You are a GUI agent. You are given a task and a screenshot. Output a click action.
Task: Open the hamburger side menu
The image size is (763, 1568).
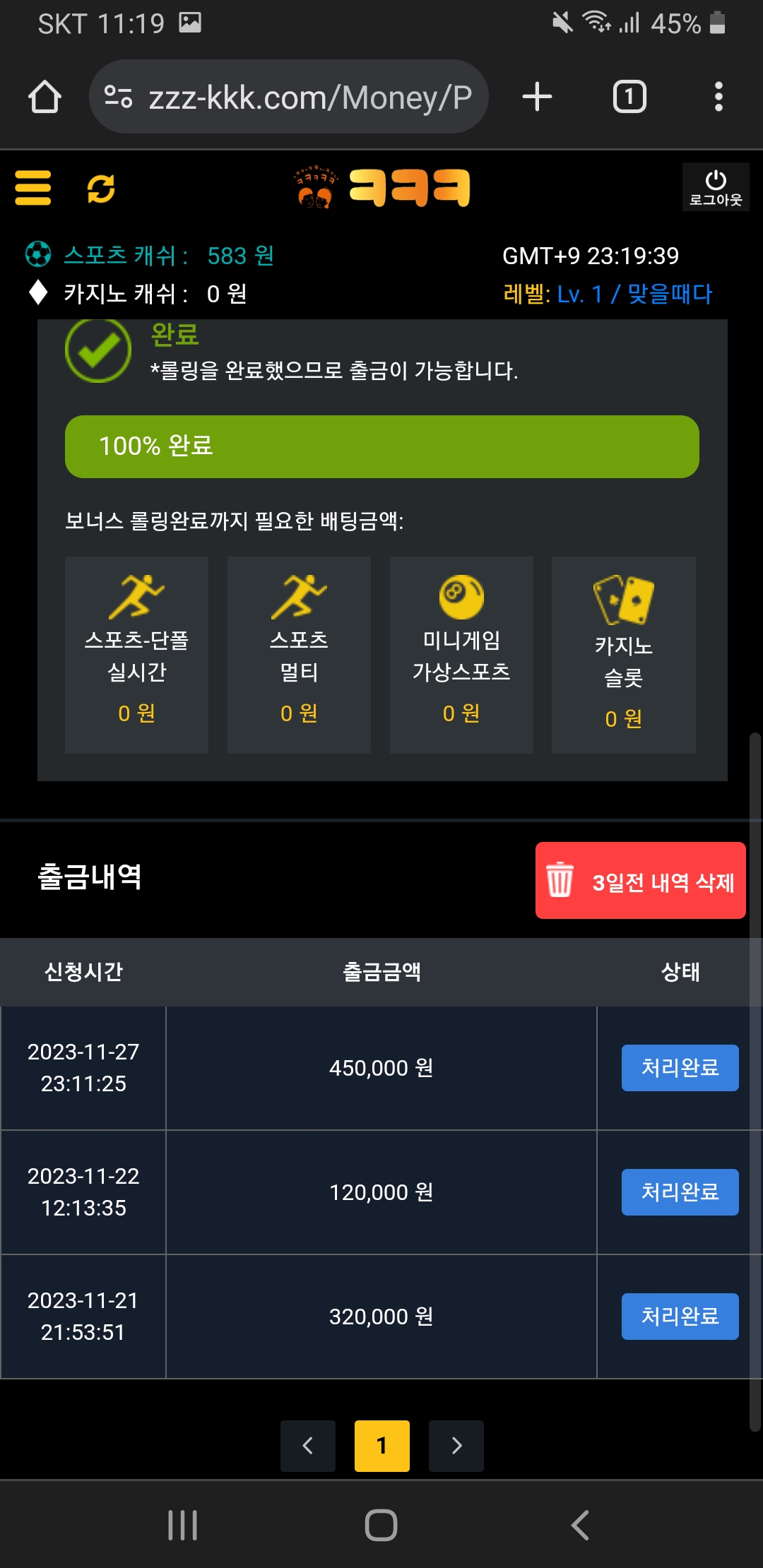click(33, 188)
